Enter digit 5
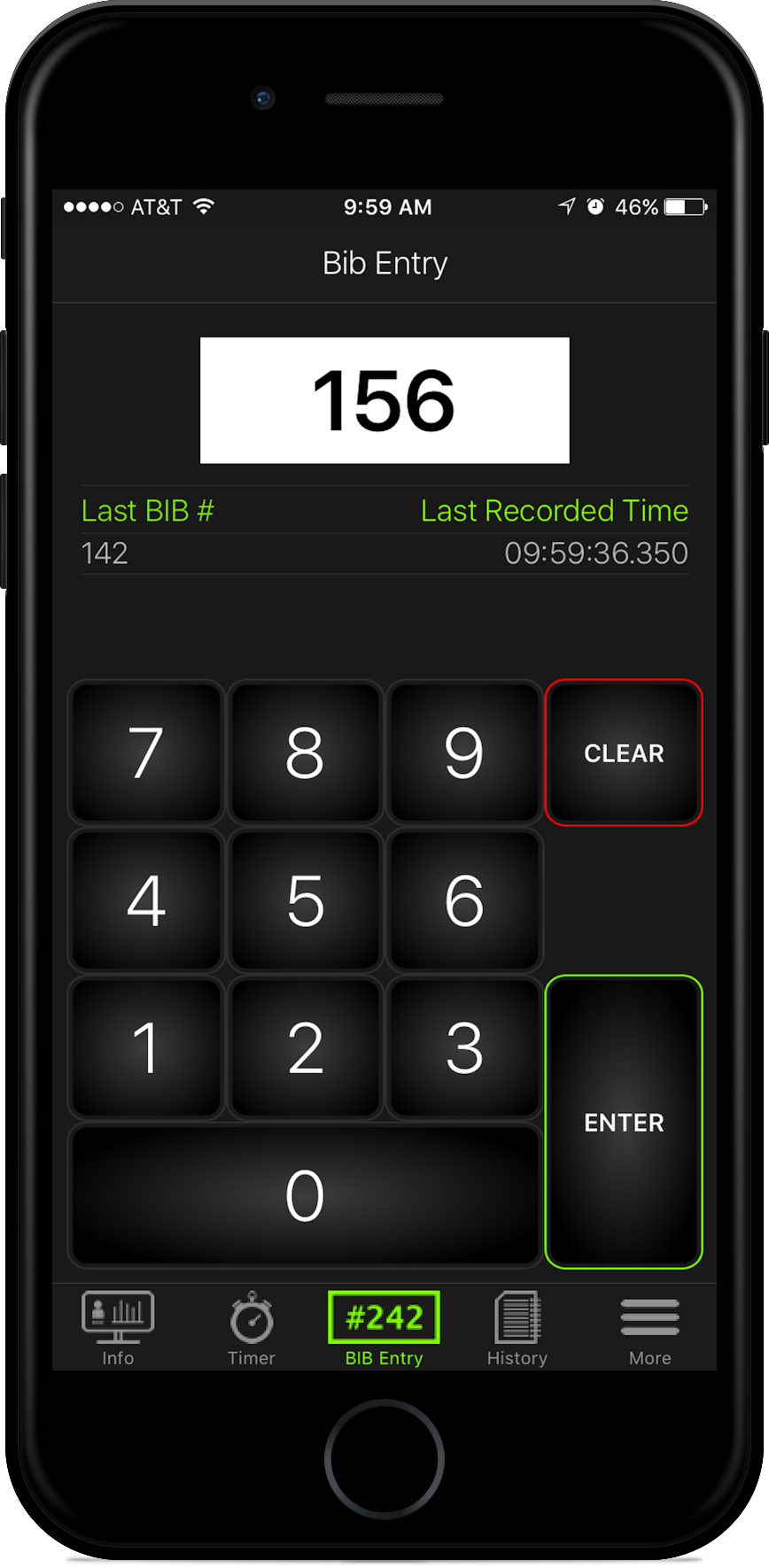This screenshot has height=1568, width=769. pos(305,900)
